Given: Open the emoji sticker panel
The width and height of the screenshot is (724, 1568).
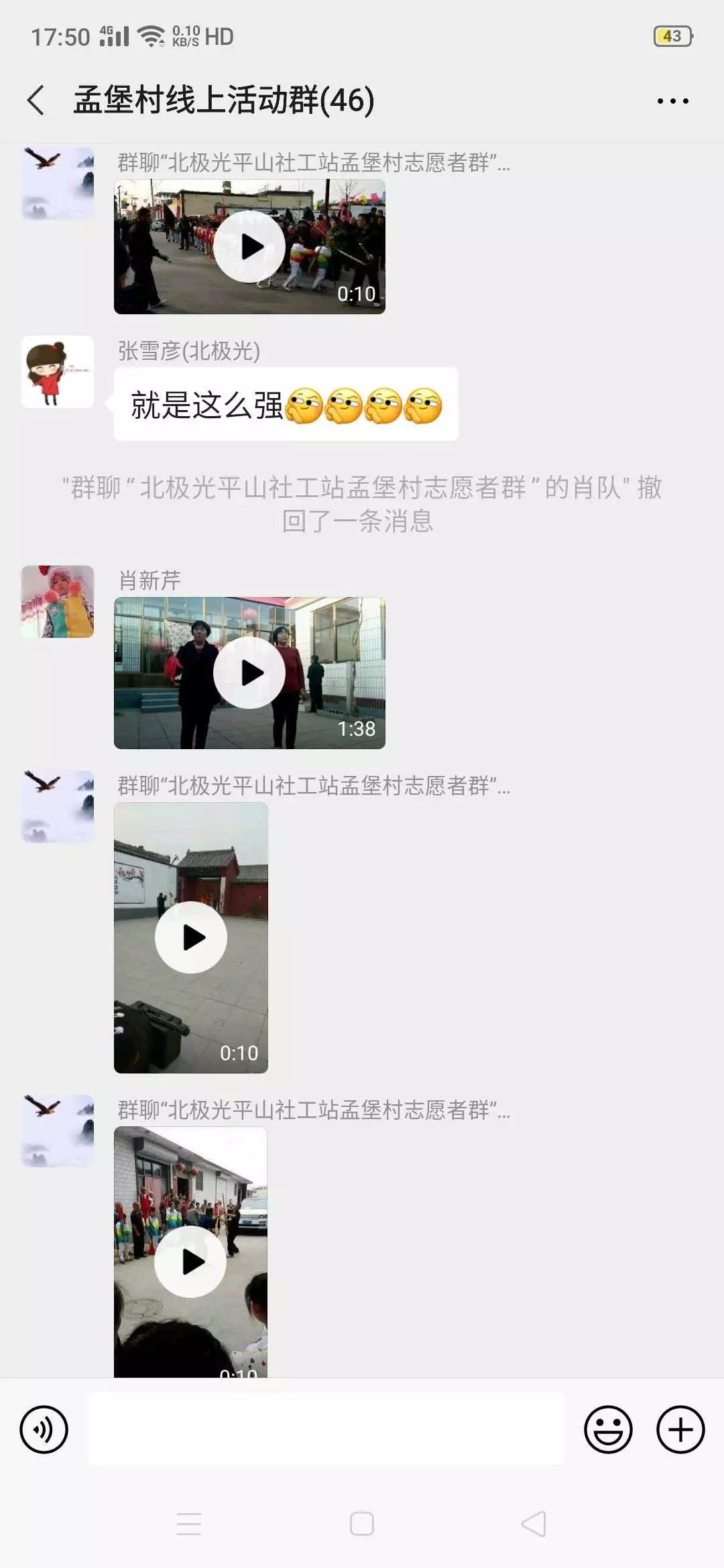Looking at the screenshot, I should 608,1429.
